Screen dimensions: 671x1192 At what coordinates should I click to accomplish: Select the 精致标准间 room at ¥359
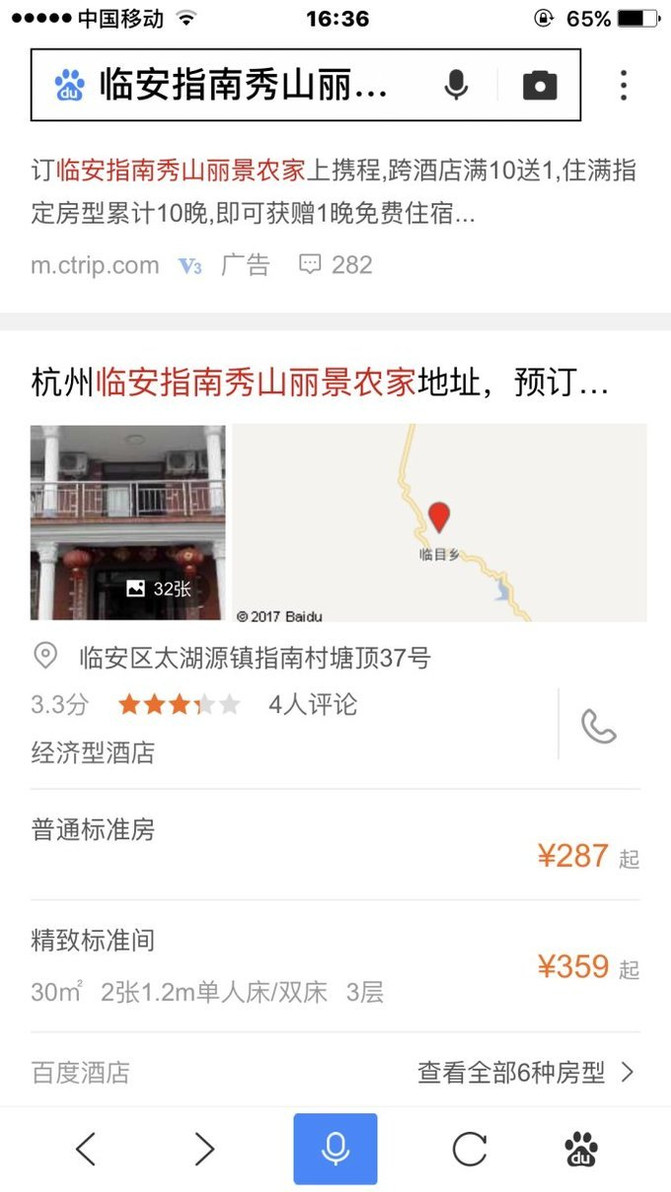coord(335,966)
